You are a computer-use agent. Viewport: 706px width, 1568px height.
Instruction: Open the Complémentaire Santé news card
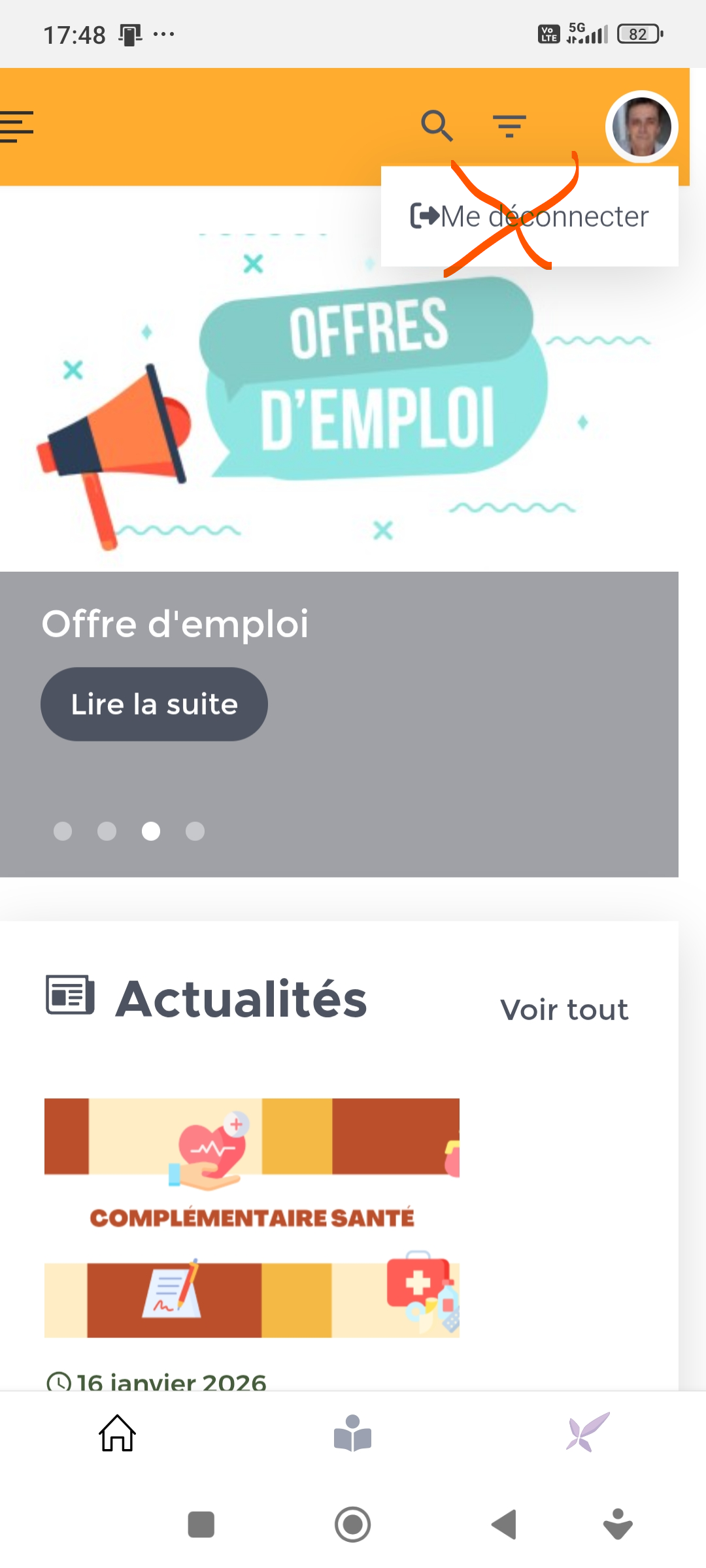point(252,1218)
